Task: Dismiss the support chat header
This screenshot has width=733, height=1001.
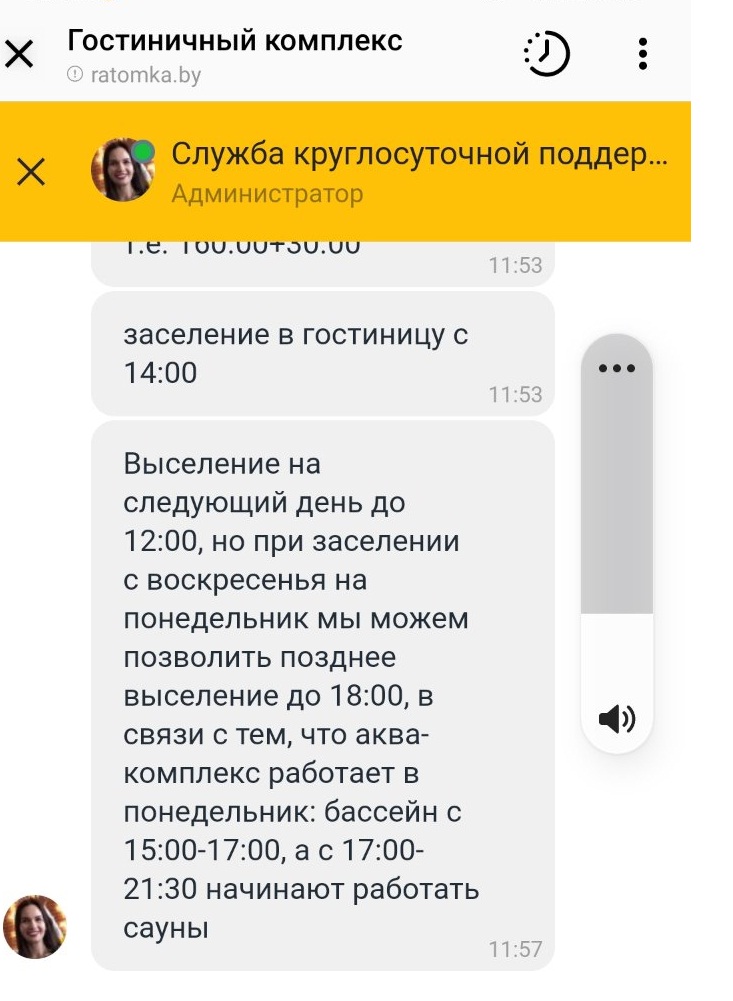Action: [31, 172]
